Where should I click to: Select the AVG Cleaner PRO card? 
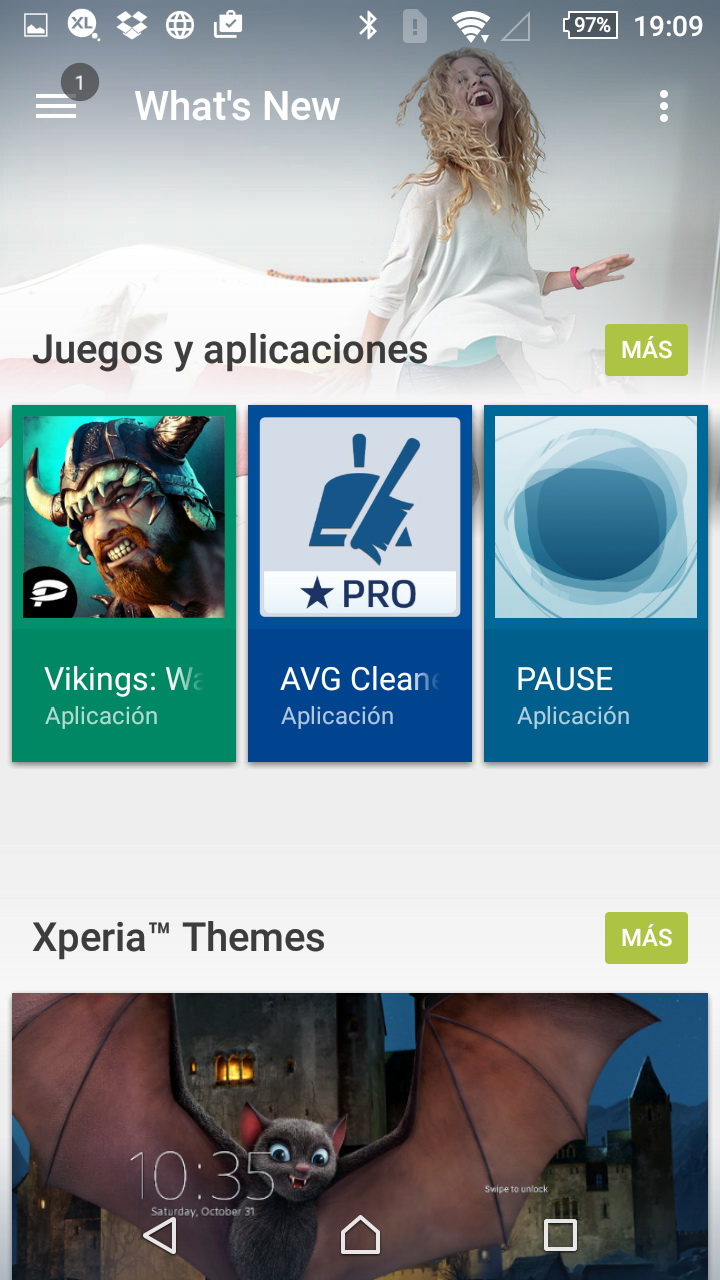pyautogui.click(x=360, y=583)
